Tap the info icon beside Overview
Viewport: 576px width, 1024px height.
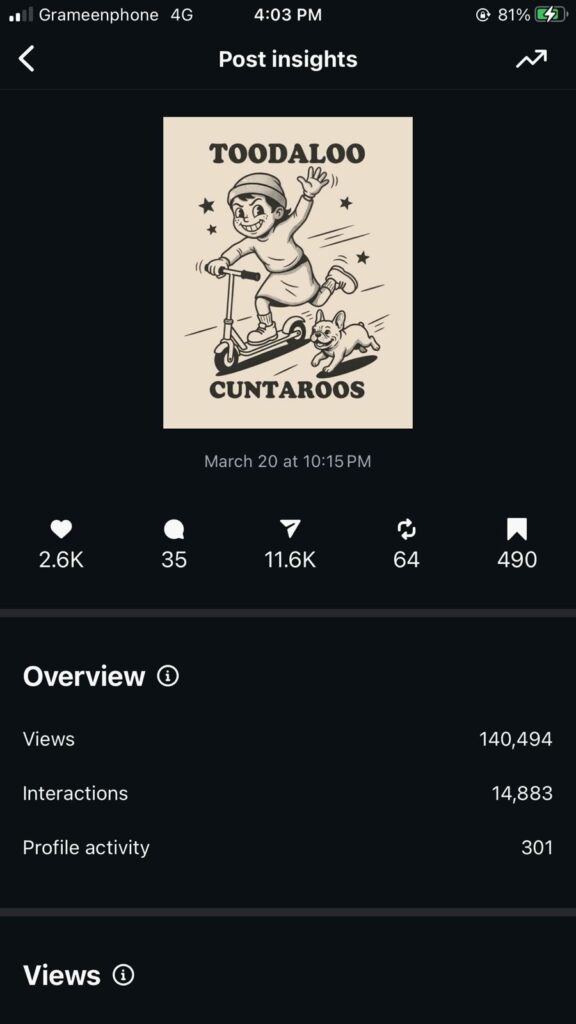pos(168,676)
